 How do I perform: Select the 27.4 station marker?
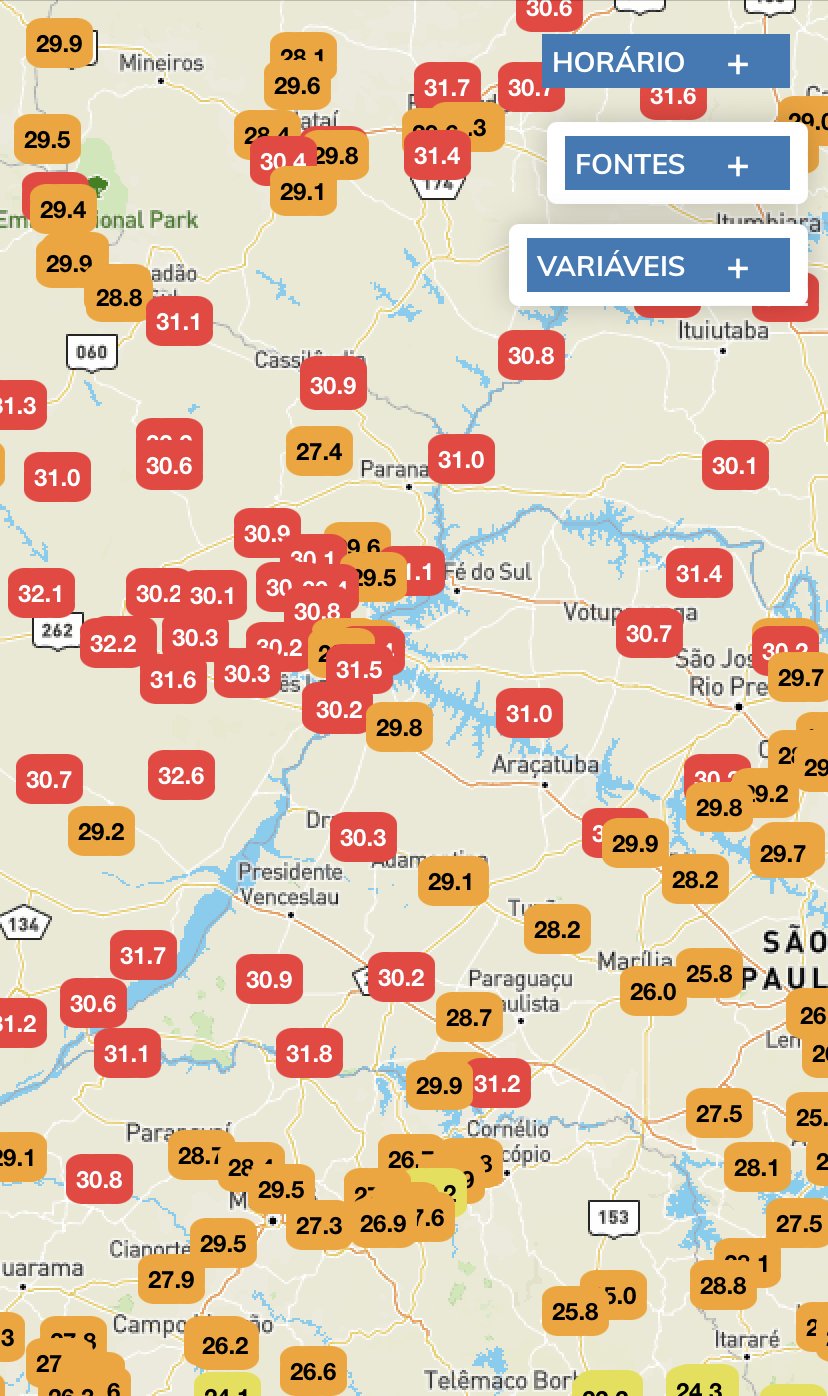[319, 451]
